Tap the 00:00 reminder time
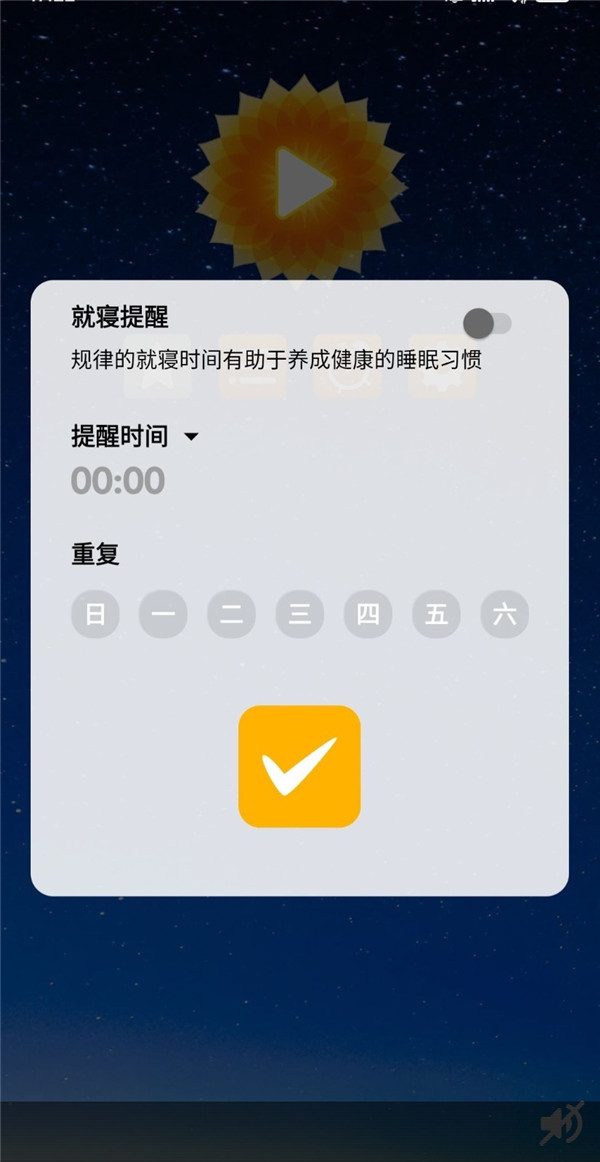The height and width of the screenshot is (1162, 600). tap(118, 481)
